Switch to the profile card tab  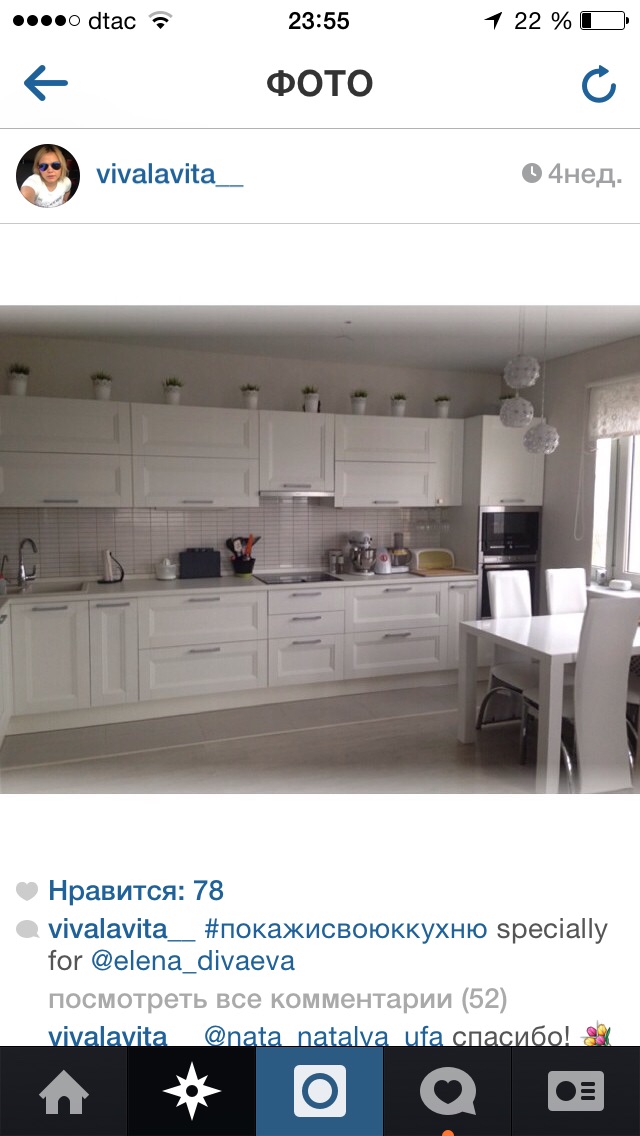576,1091
